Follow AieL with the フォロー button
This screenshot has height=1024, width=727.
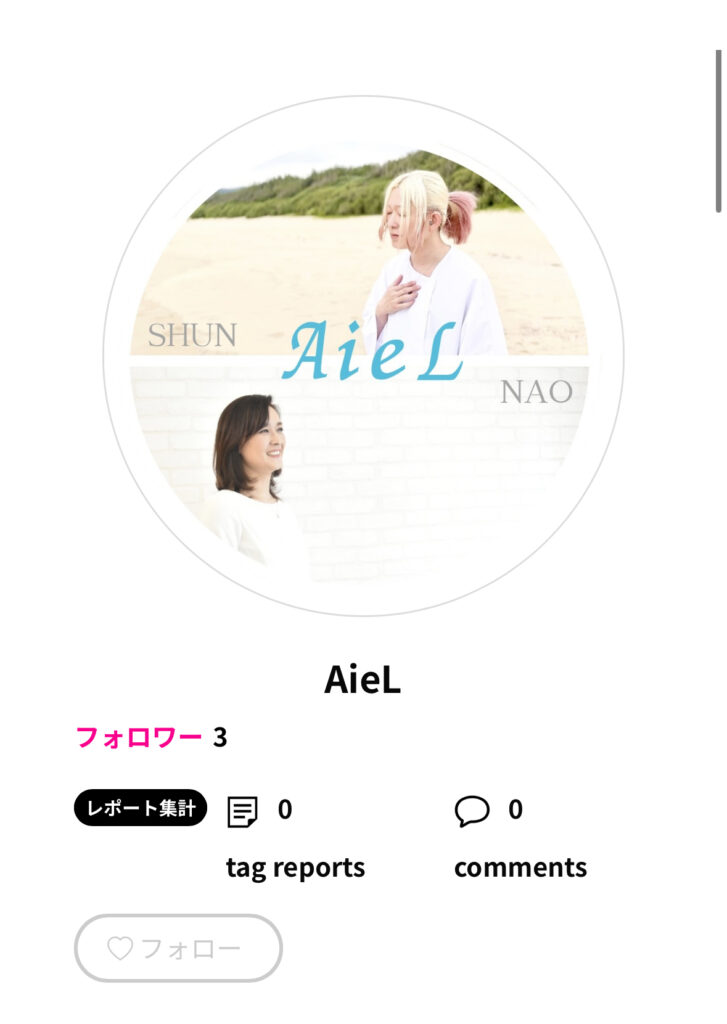(178, 947)
